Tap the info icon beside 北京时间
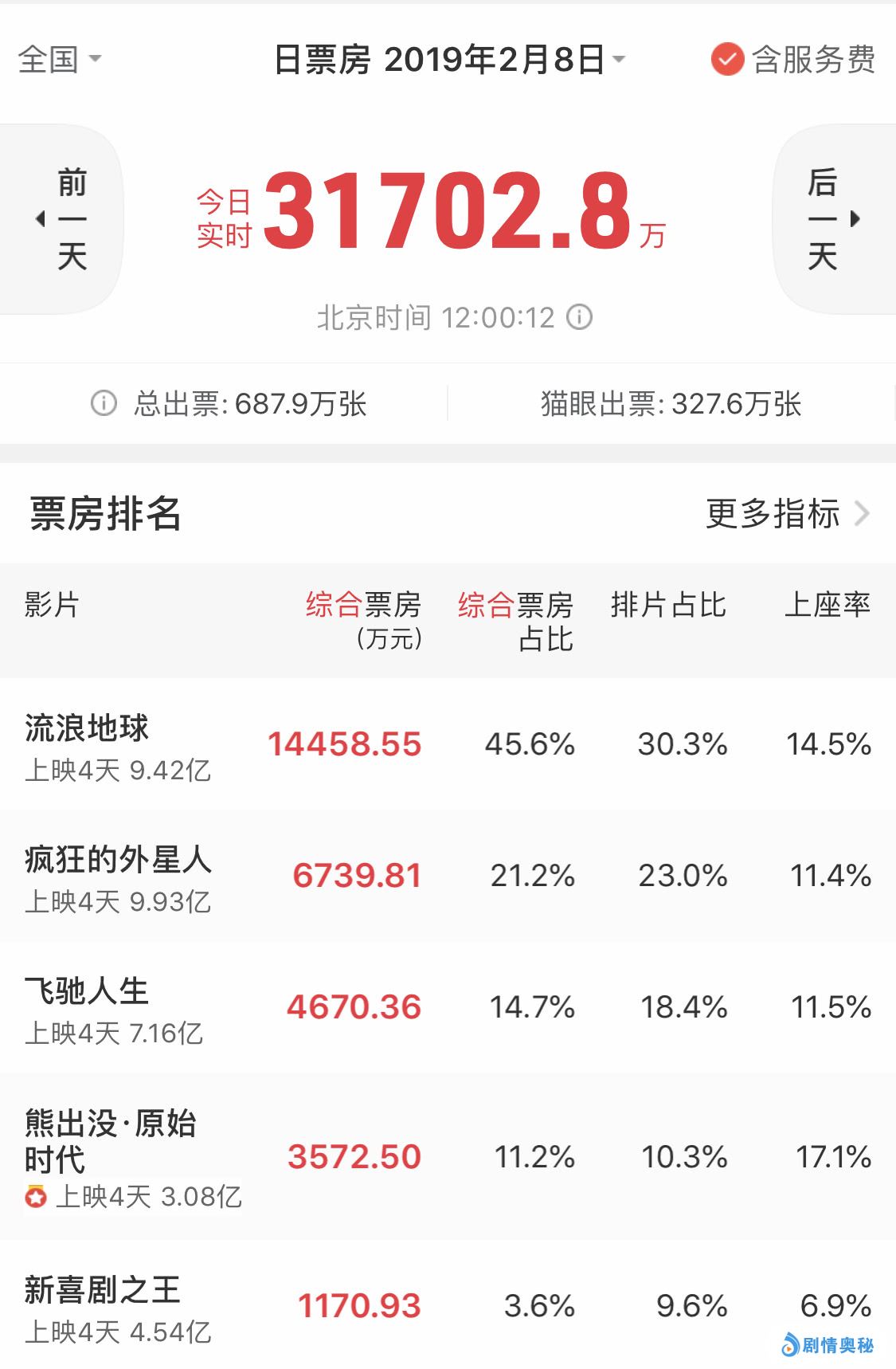Viewport: 896px width, 1369px height. (580, 318)
